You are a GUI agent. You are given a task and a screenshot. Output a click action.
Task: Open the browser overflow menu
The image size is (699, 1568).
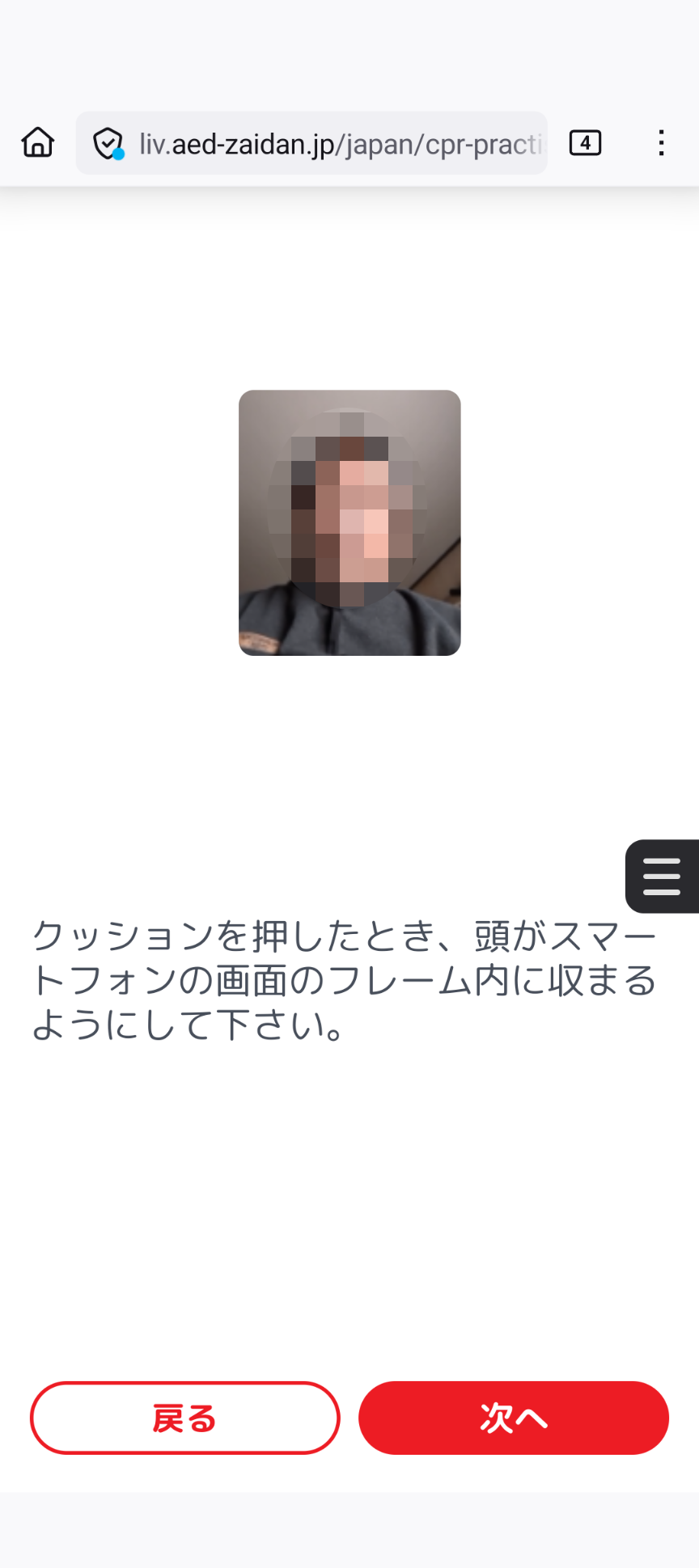(x=661, y=143)
